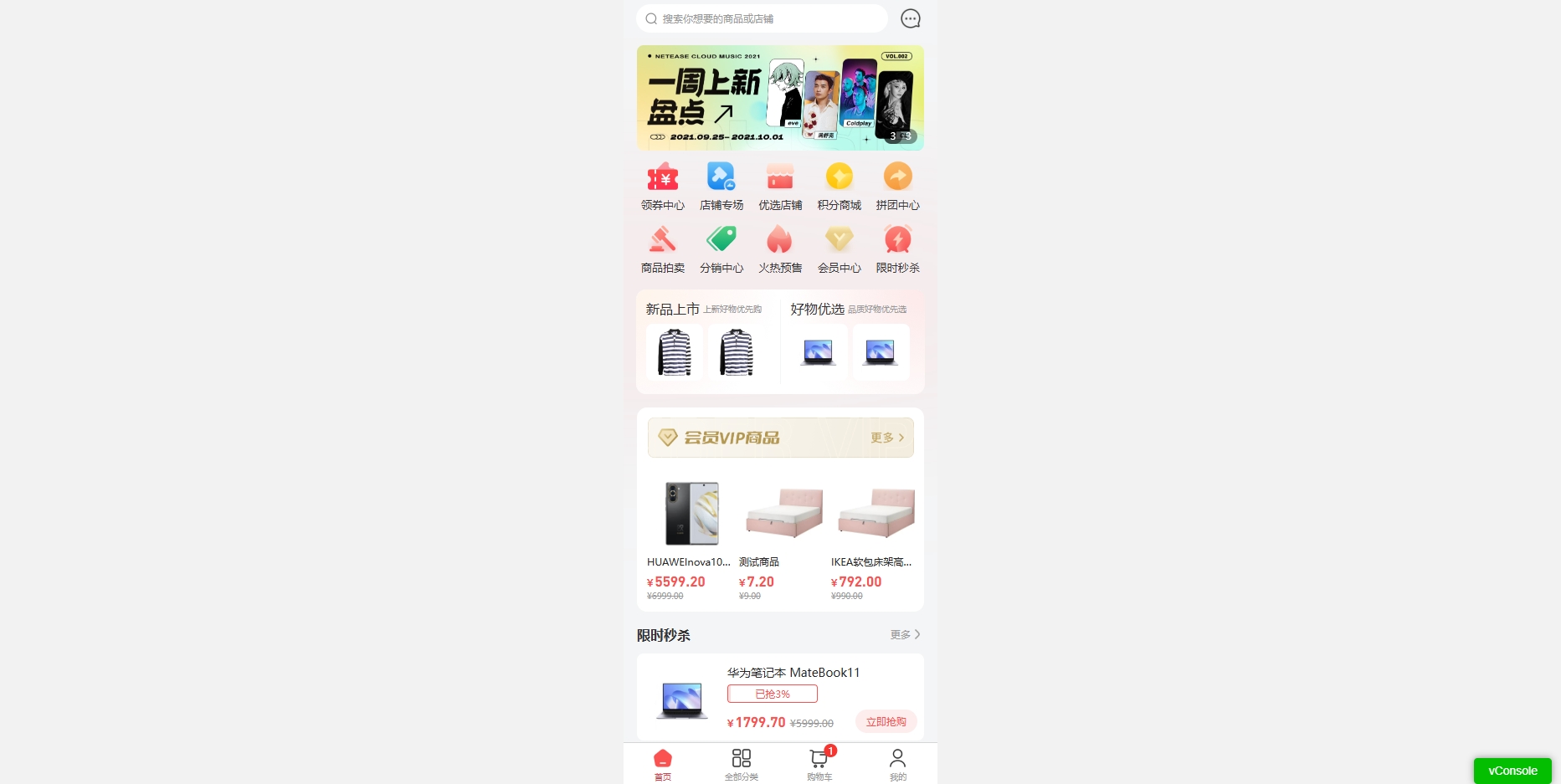Open 领券中心 coupon center
This screenshot has width=1561, height=784.
coord(662,187)
